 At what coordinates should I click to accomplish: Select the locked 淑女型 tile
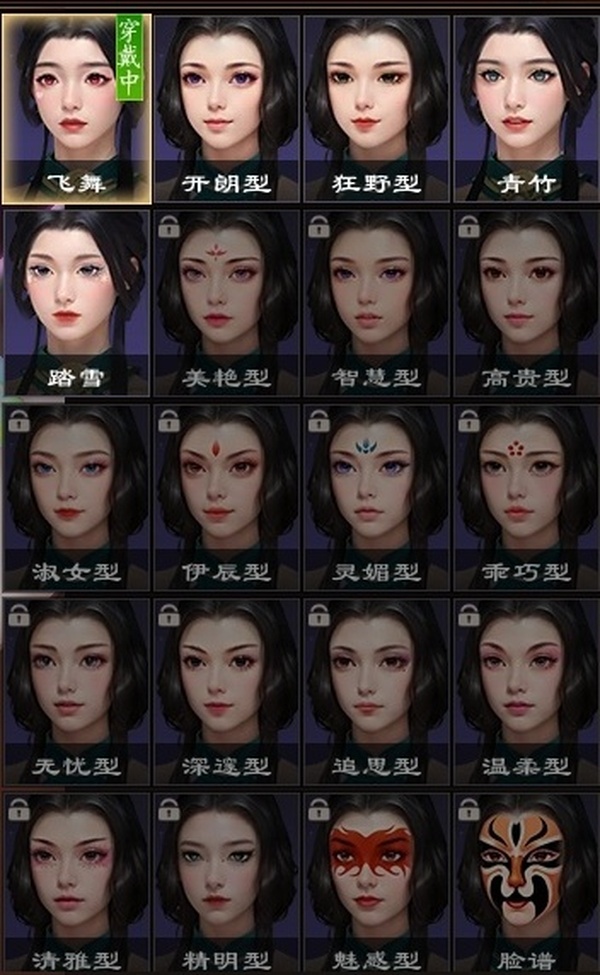pyautogui.click(x=76, y=495)
